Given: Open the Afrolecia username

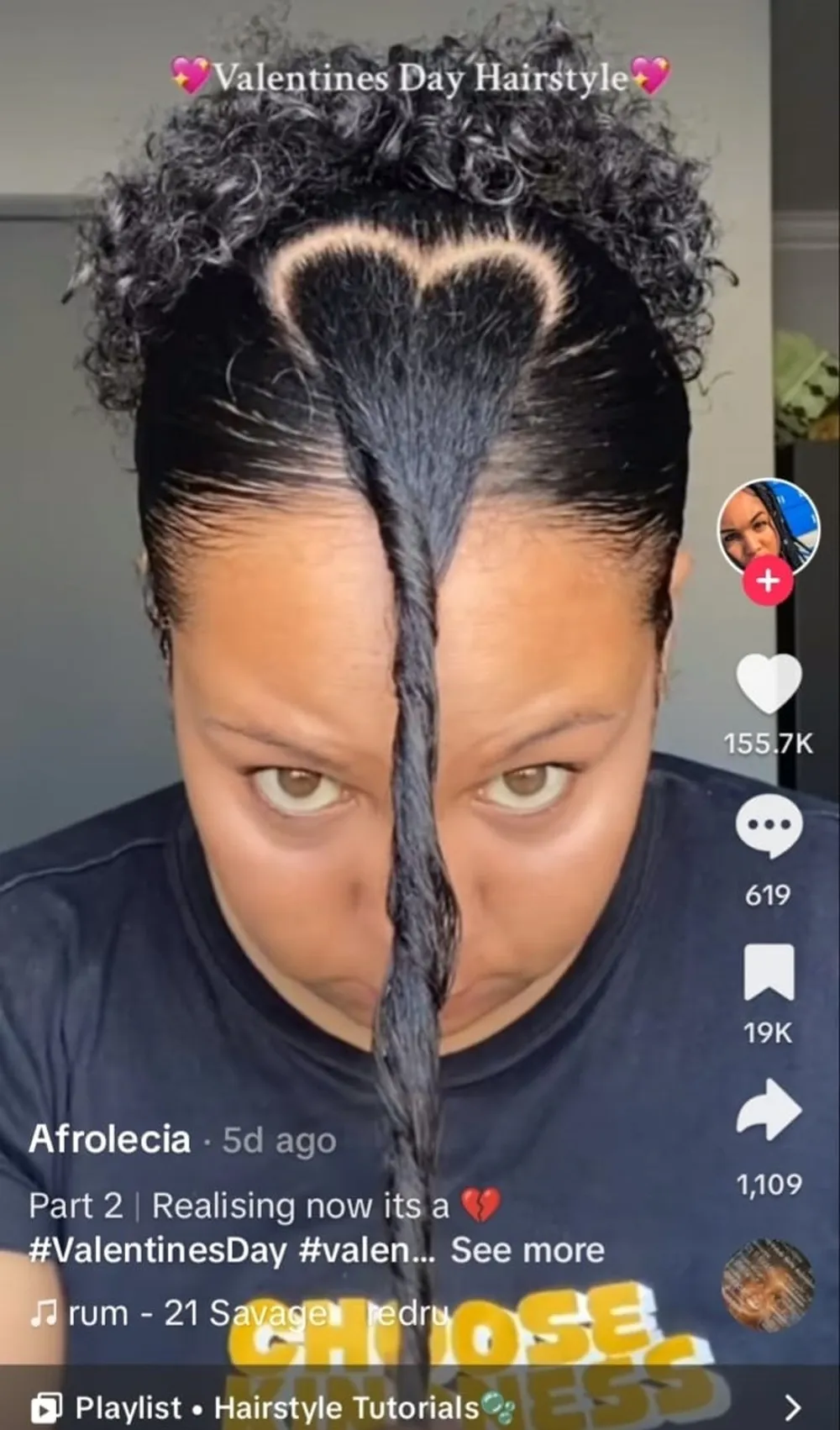Looking at the screenshot, I should point(110,1139).
